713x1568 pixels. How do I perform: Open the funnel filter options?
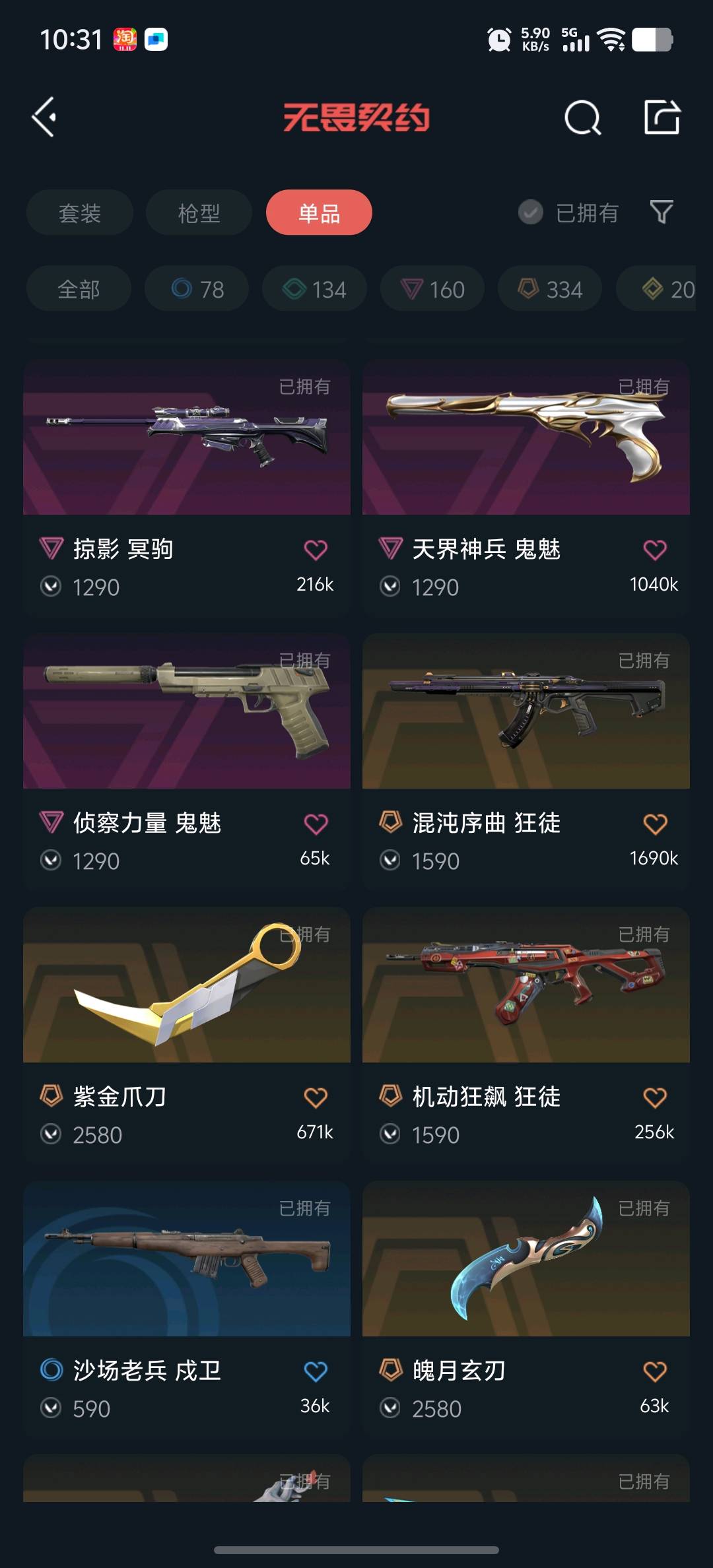tap(662, 212)
